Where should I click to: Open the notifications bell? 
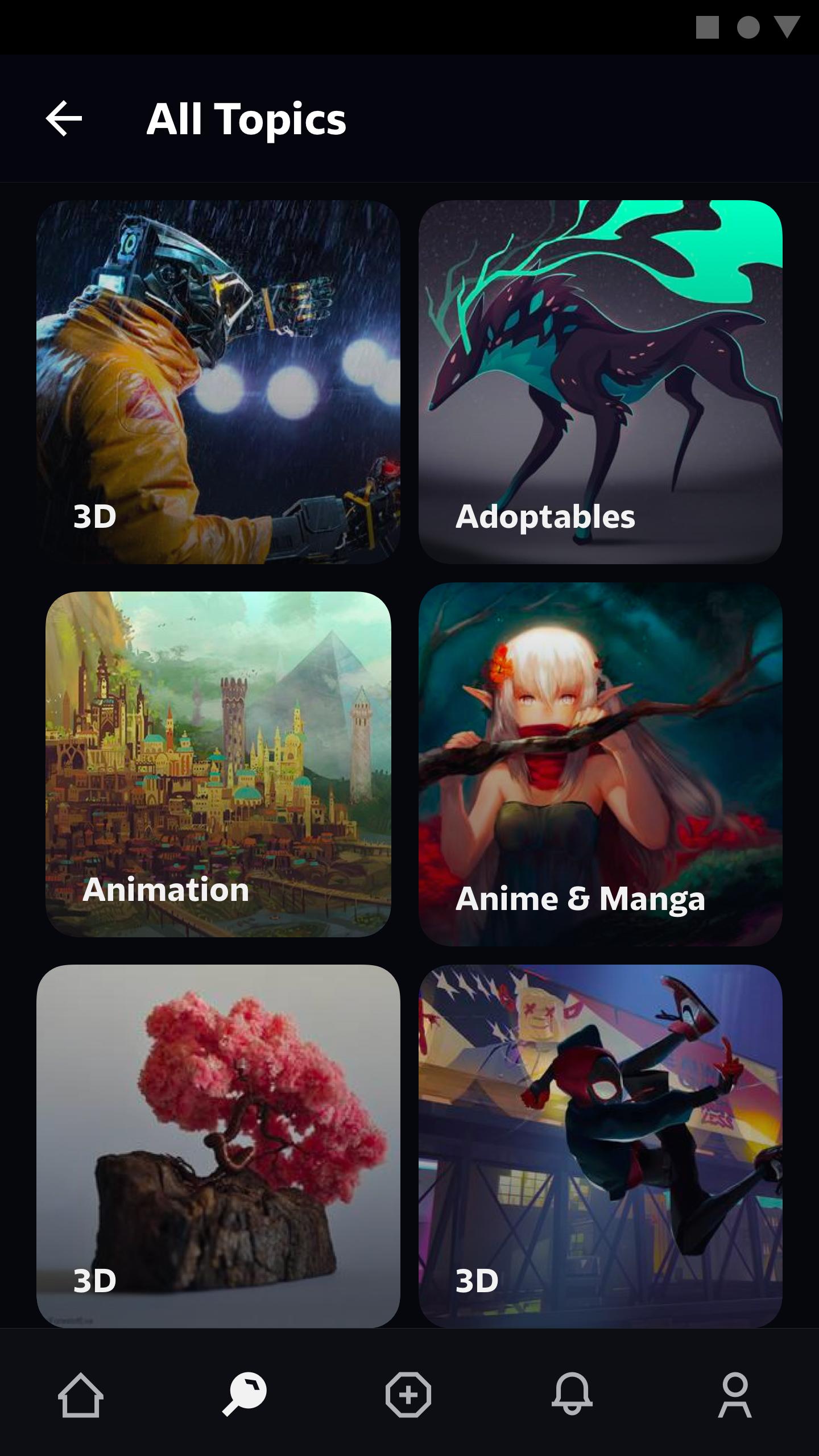pyautogui.click(x=572, y=1395)
